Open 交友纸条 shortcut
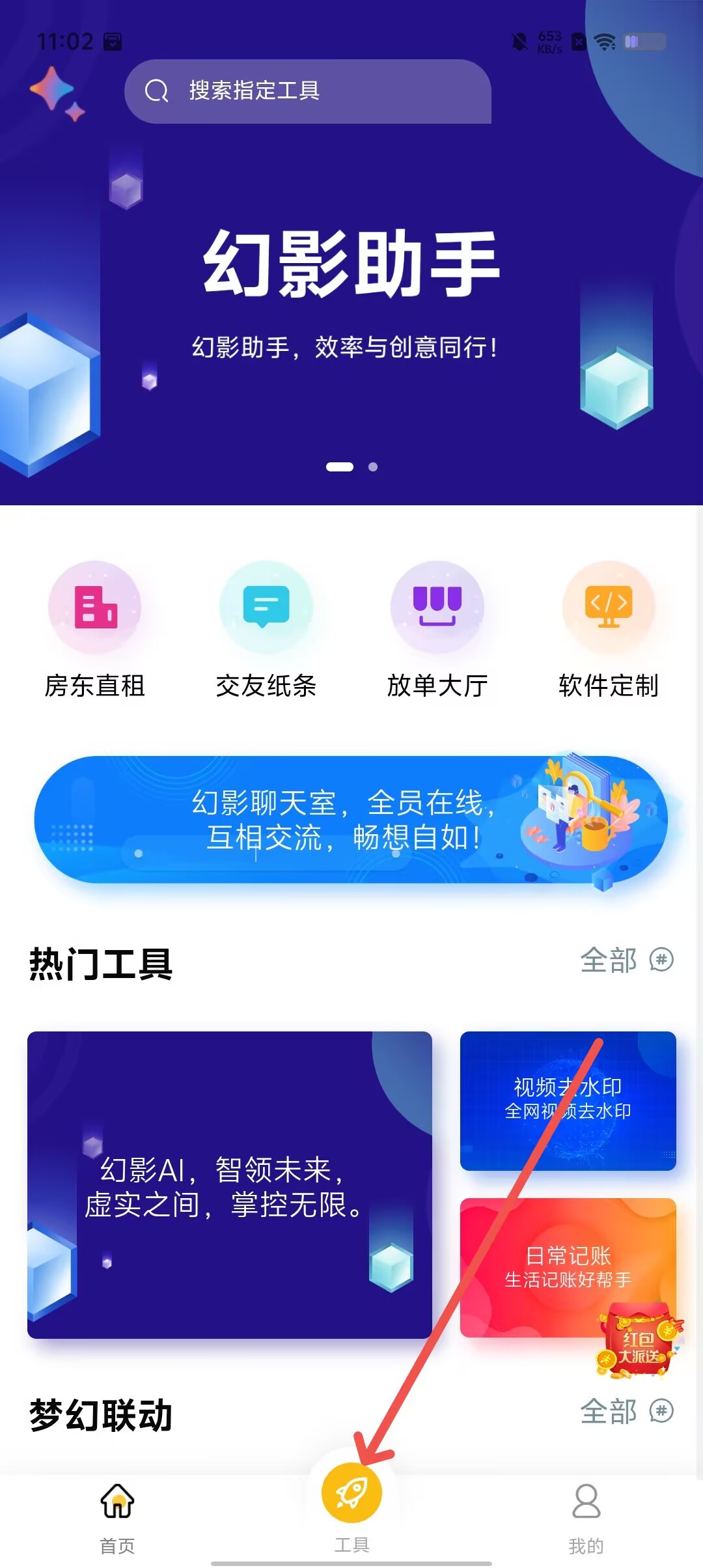This screenshot has height=1568, width=703. coord(266,630)
